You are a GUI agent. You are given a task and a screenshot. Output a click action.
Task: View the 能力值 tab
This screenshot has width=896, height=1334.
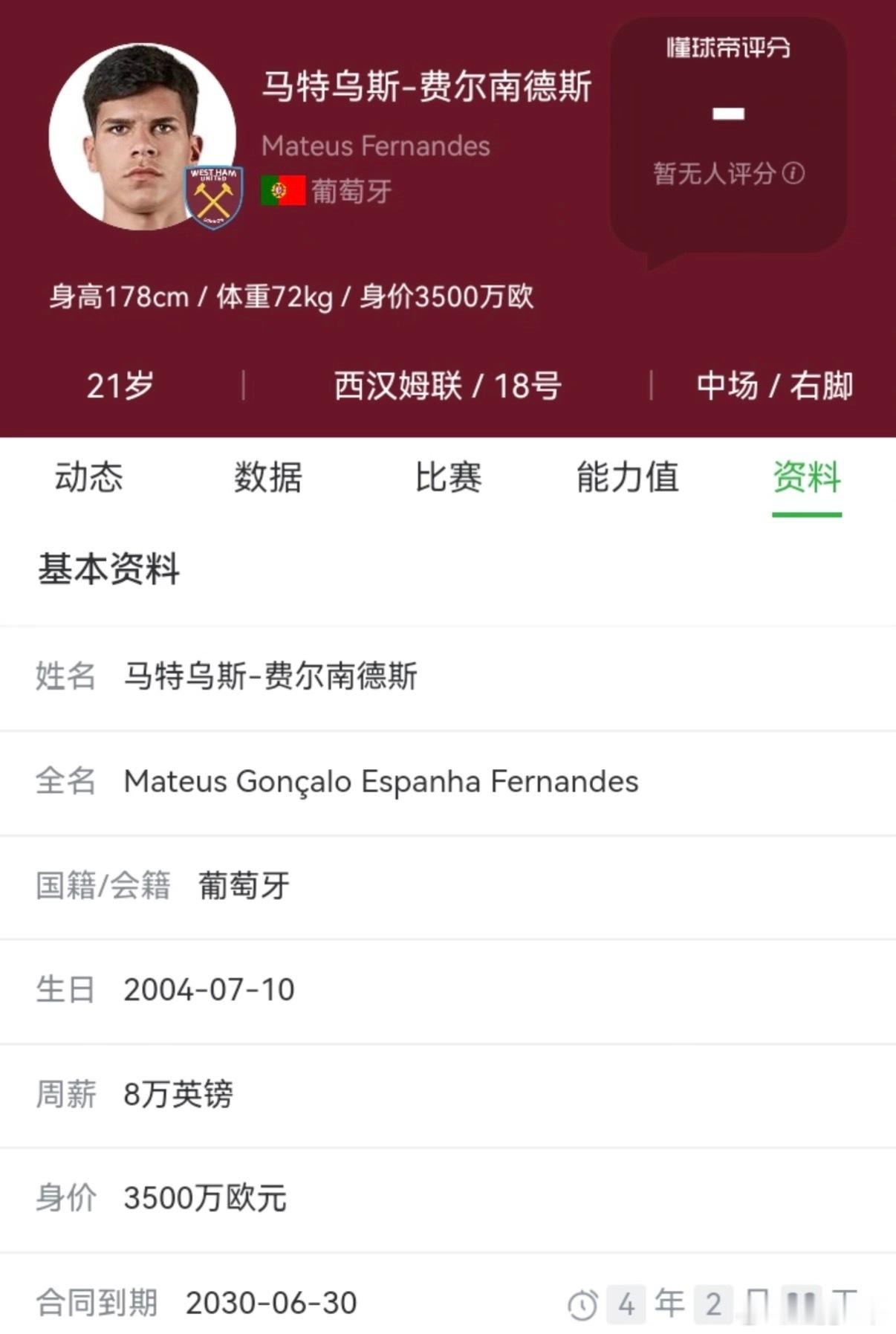tap(627, 479)
